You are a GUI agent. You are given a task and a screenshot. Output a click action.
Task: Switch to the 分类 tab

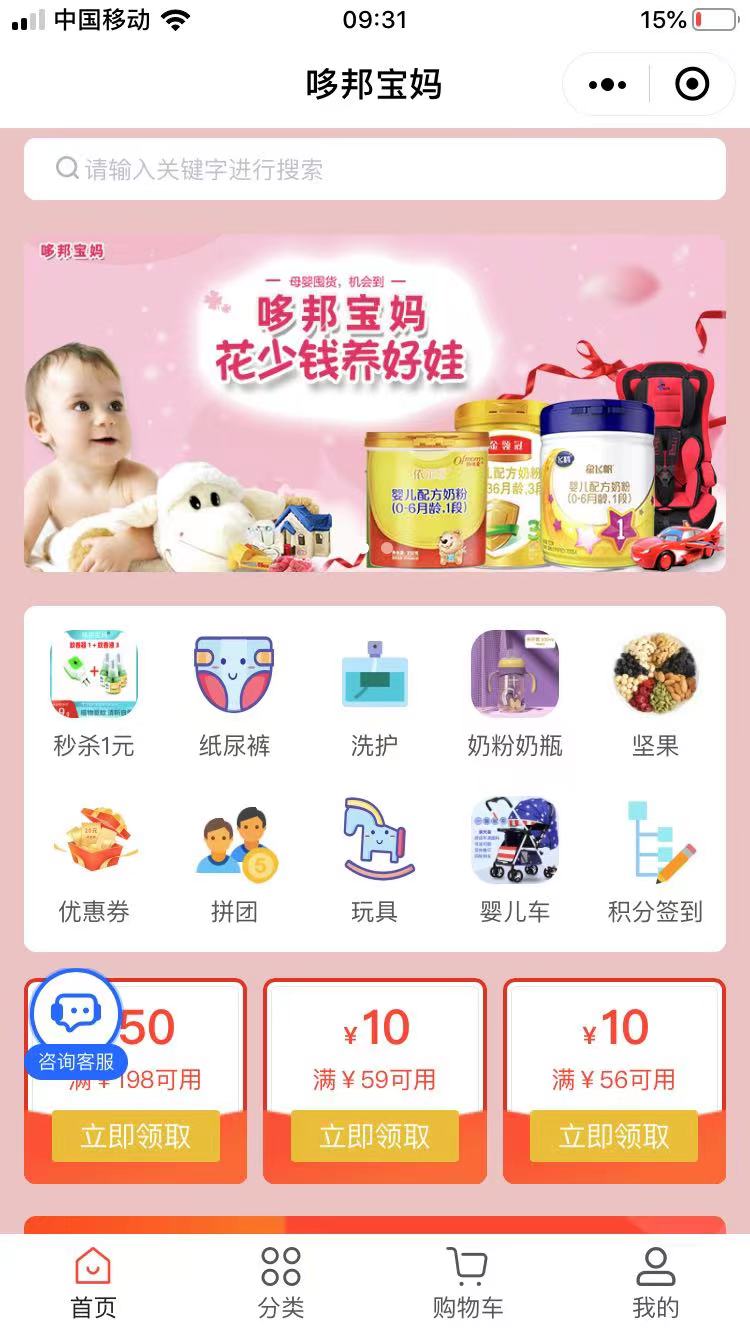[x=281, y=1283]
